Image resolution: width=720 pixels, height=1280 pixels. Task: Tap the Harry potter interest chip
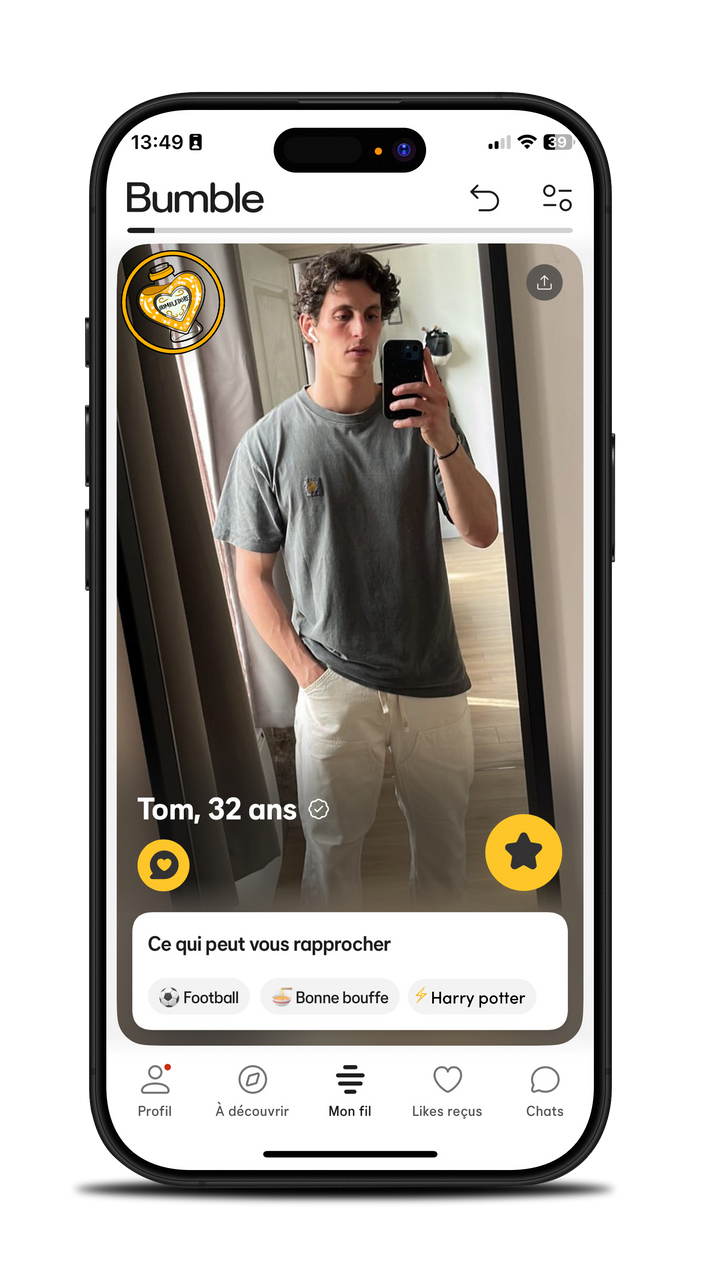(471, 997)
